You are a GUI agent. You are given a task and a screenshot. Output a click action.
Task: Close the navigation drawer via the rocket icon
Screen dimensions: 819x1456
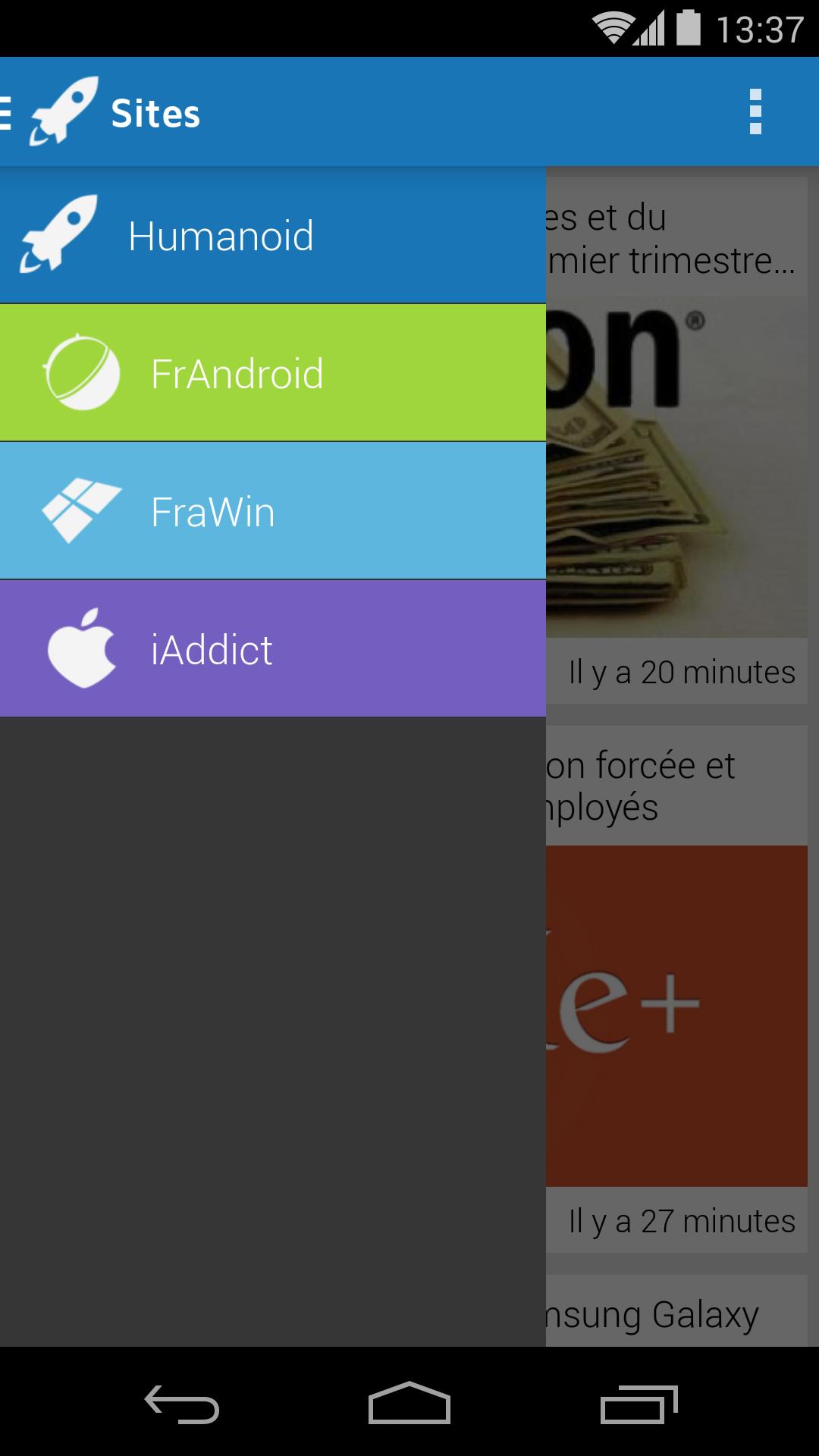tap(64, 112)
